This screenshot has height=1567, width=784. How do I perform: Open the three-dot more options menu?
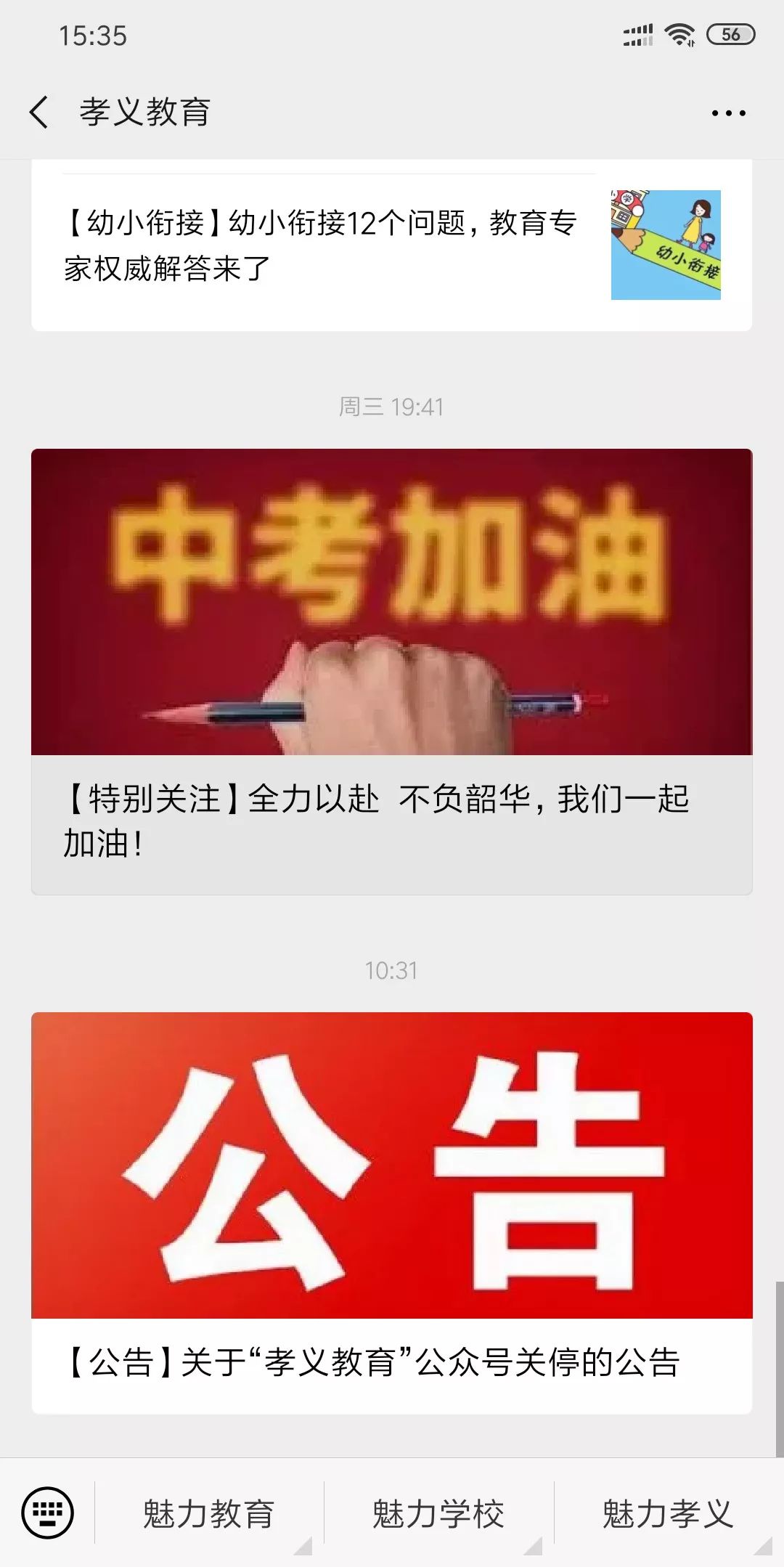tap(728, 113)
